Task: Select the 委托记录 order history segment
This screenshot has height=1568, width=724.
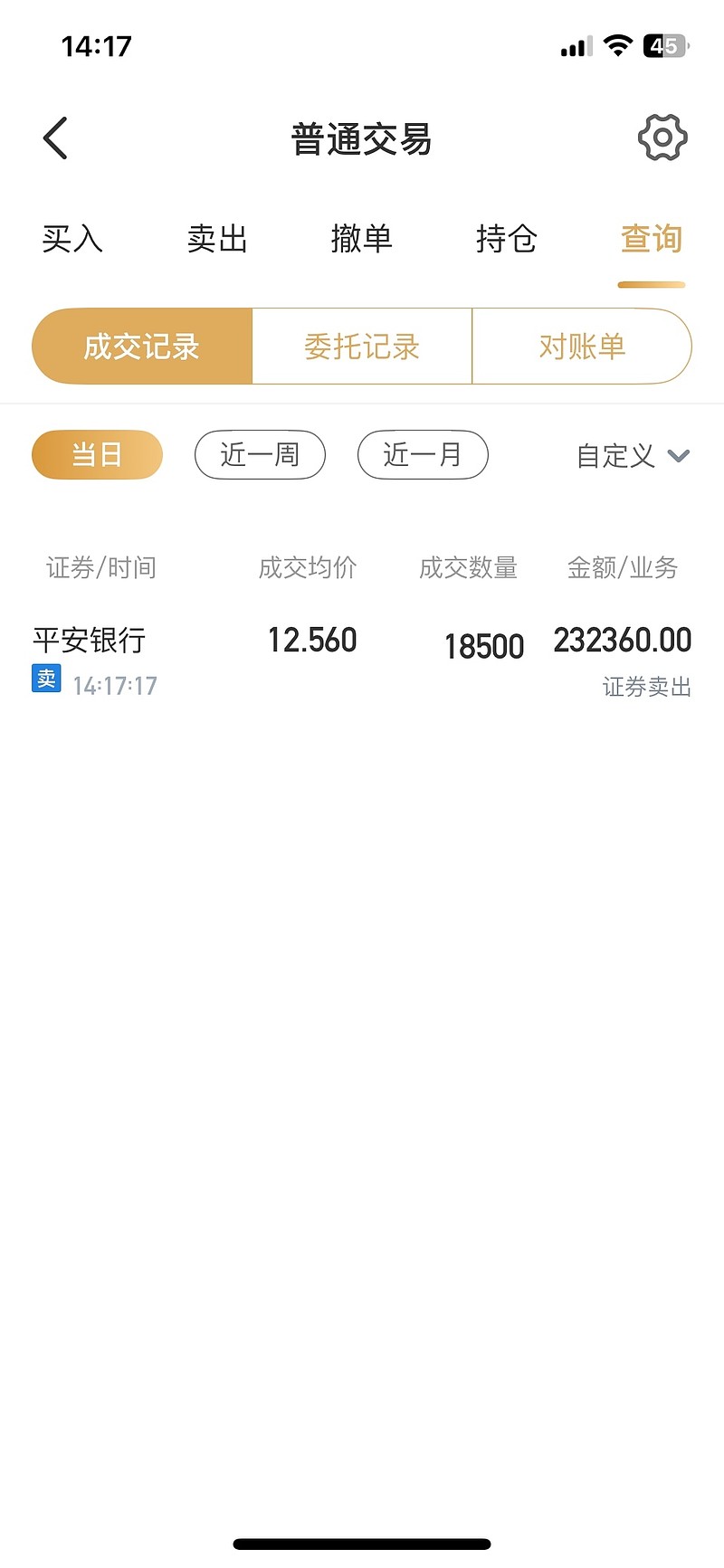Action: (x=361, y=347)
